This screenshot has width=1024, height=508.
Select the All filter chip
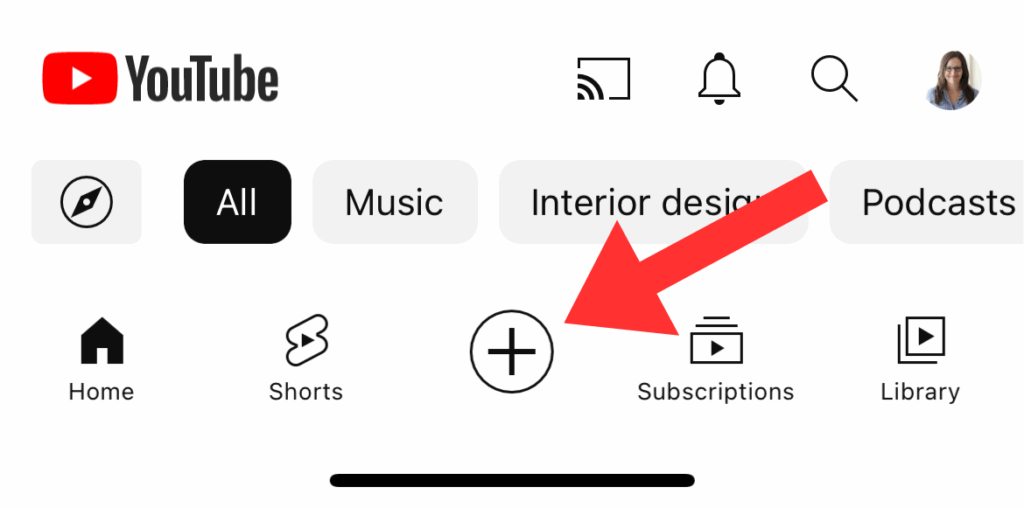237,202
